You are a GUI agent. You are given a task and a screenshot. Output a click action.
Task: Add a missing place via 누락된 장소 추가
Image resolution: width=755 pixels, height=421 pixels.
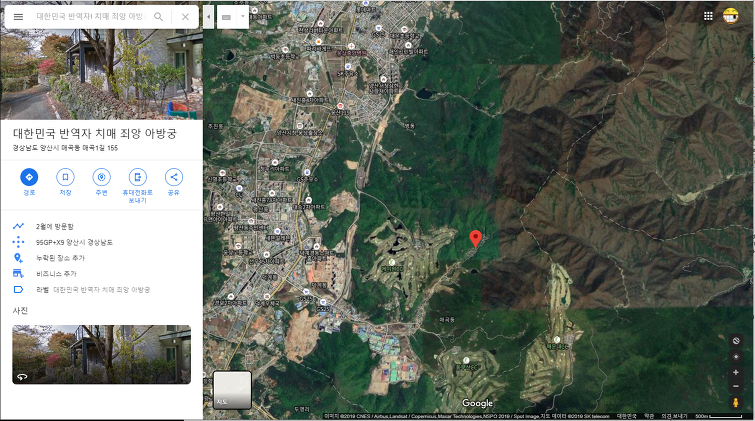[60, 257]
